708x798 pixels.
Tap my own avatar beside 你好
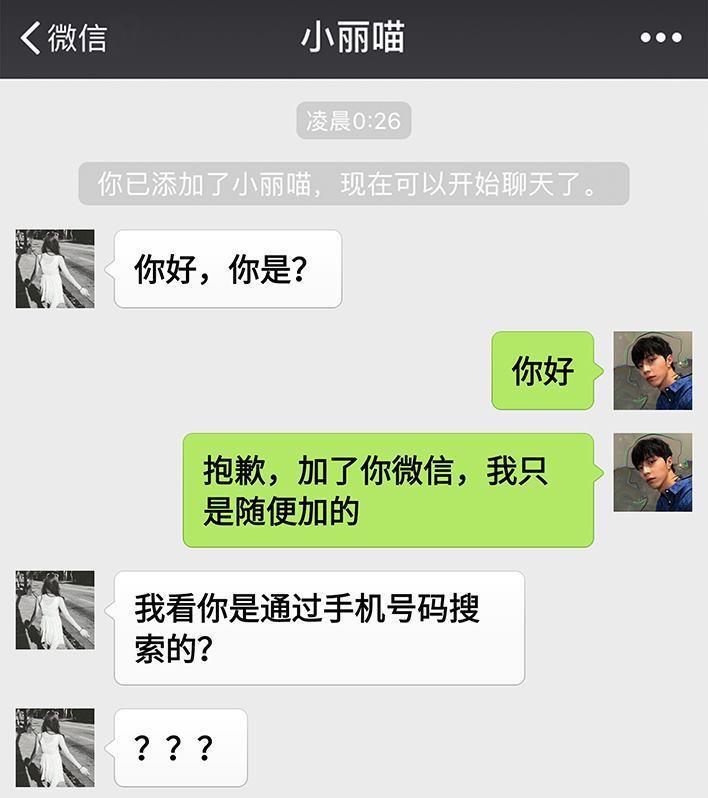(x=652, y=371)
